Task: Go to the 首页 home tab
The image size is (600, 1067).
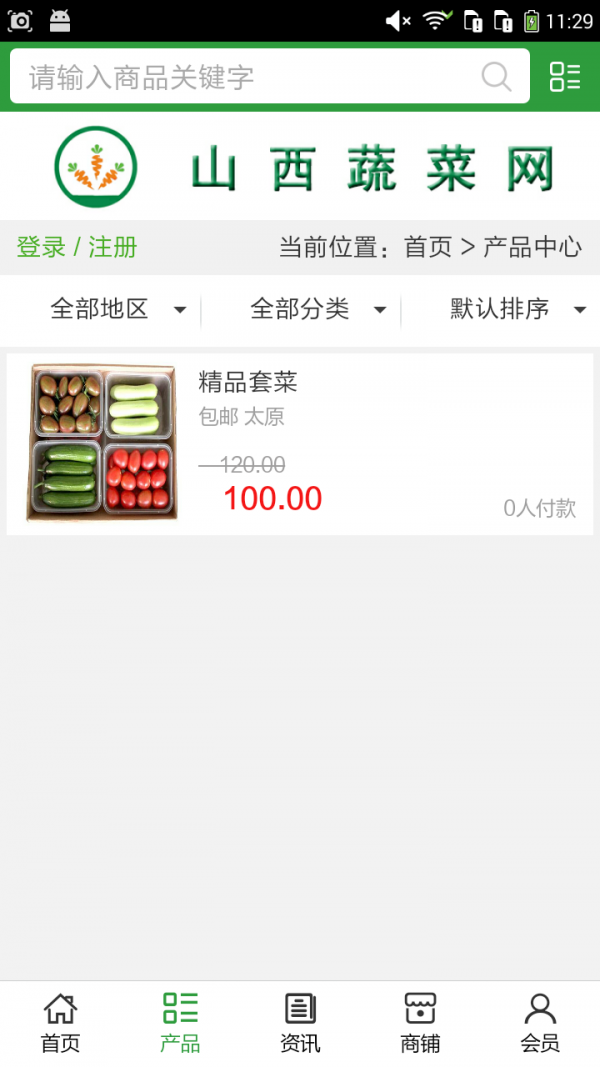Action: tap(60, 1023)
